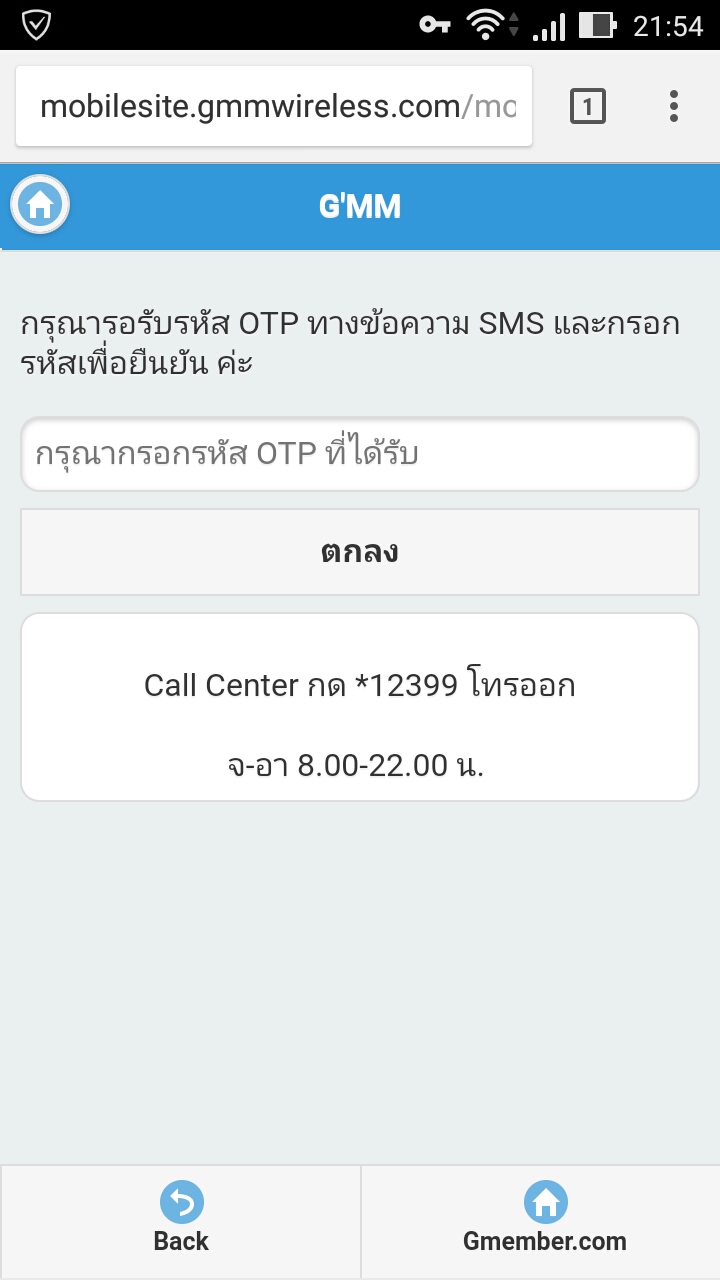Screen dimensions: 720x1280
Task: Open the browser tab switcher
Action: (588, 106)
